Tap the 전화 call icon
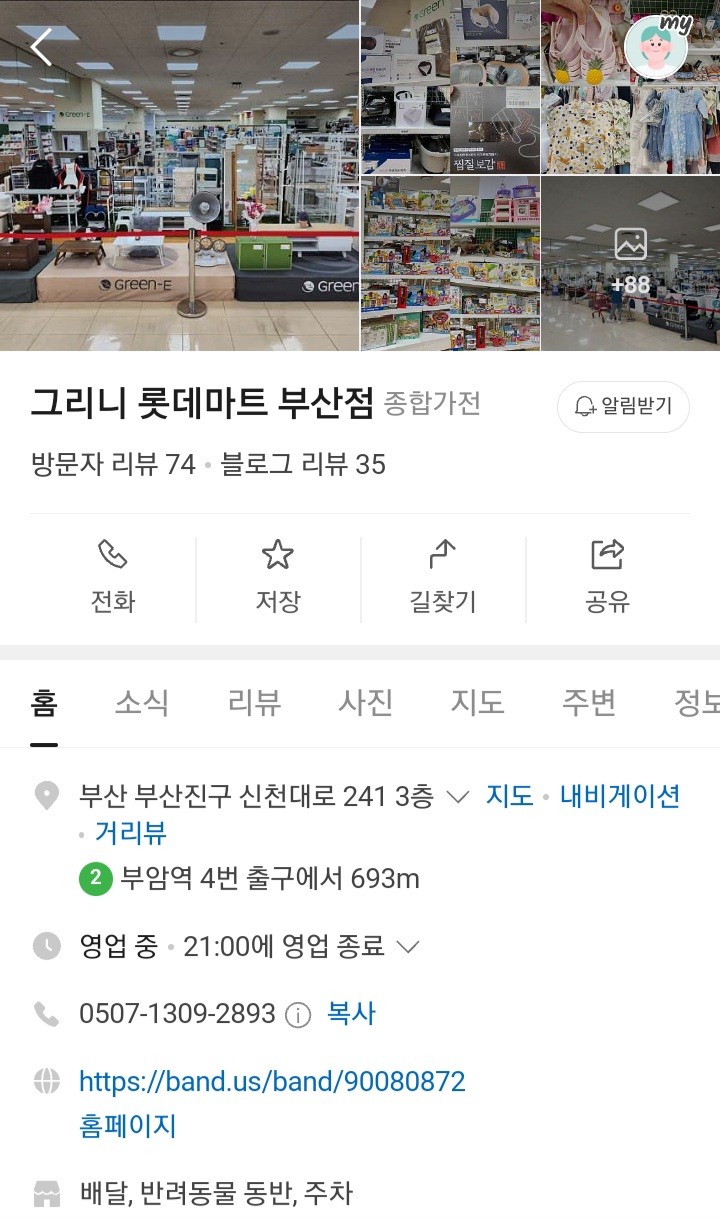This screenshot has height=1218, width=720. [112, 554]
